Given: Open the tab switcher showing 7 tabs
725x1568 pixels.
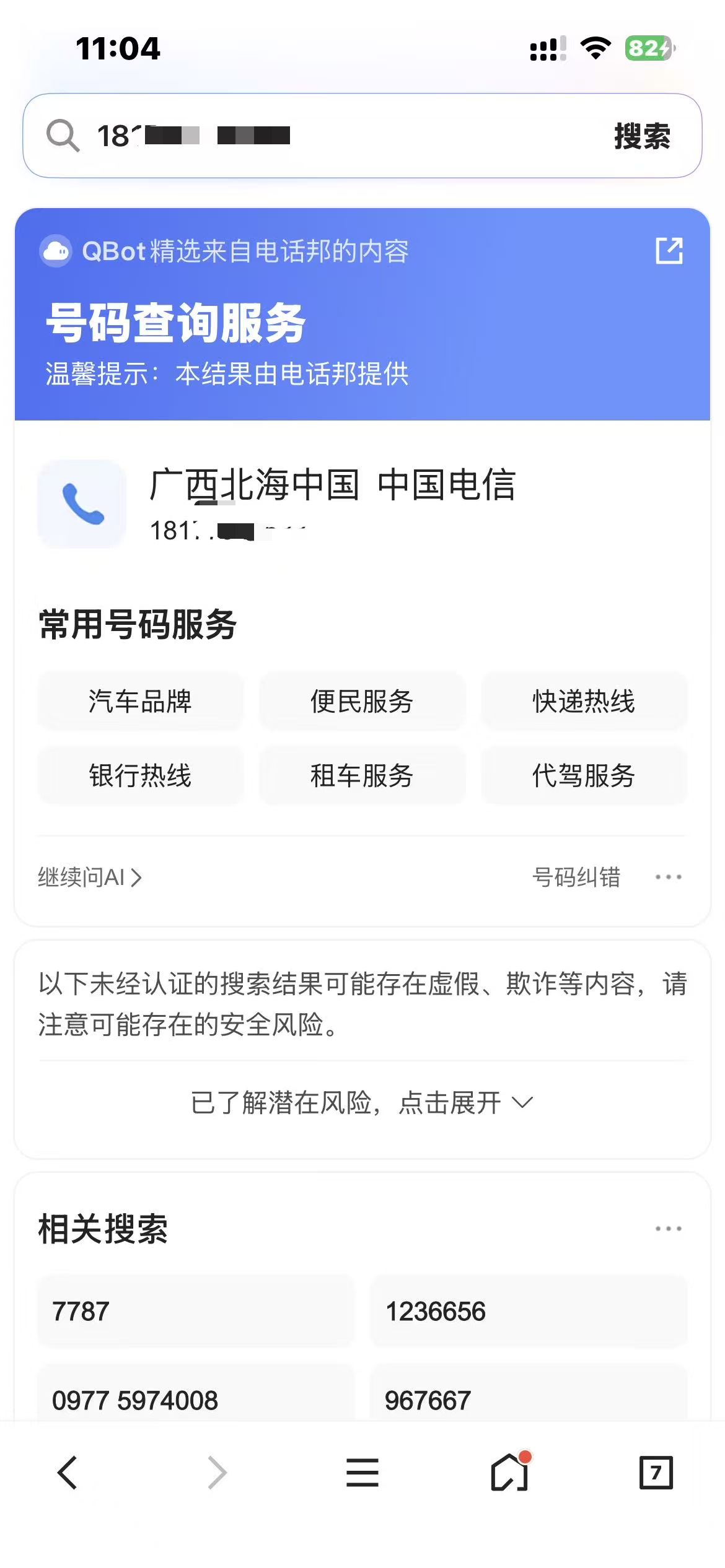Looking at the screenshot, I should (656, 1473).
